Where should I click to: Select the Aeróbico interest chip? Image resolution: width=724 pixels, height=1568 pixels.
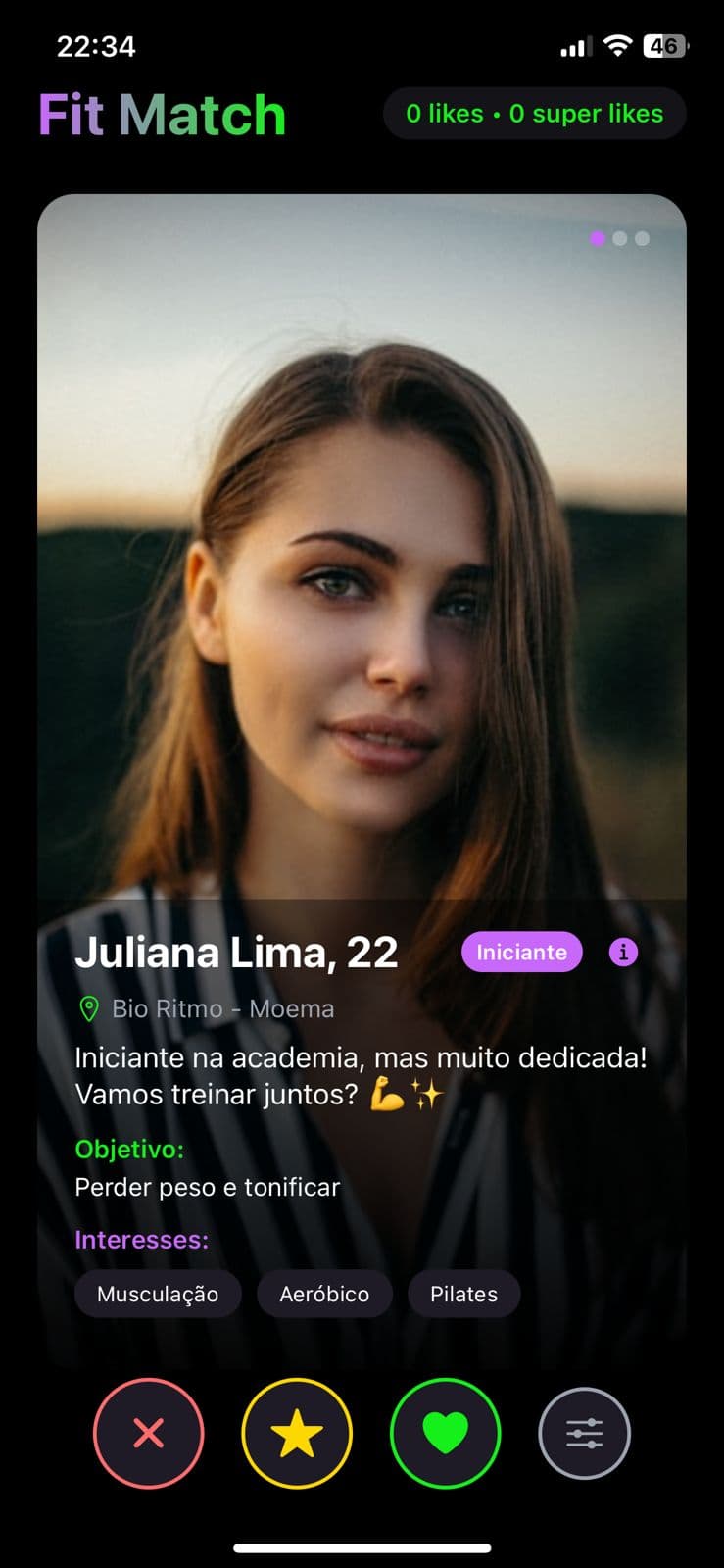[324, 1294]
